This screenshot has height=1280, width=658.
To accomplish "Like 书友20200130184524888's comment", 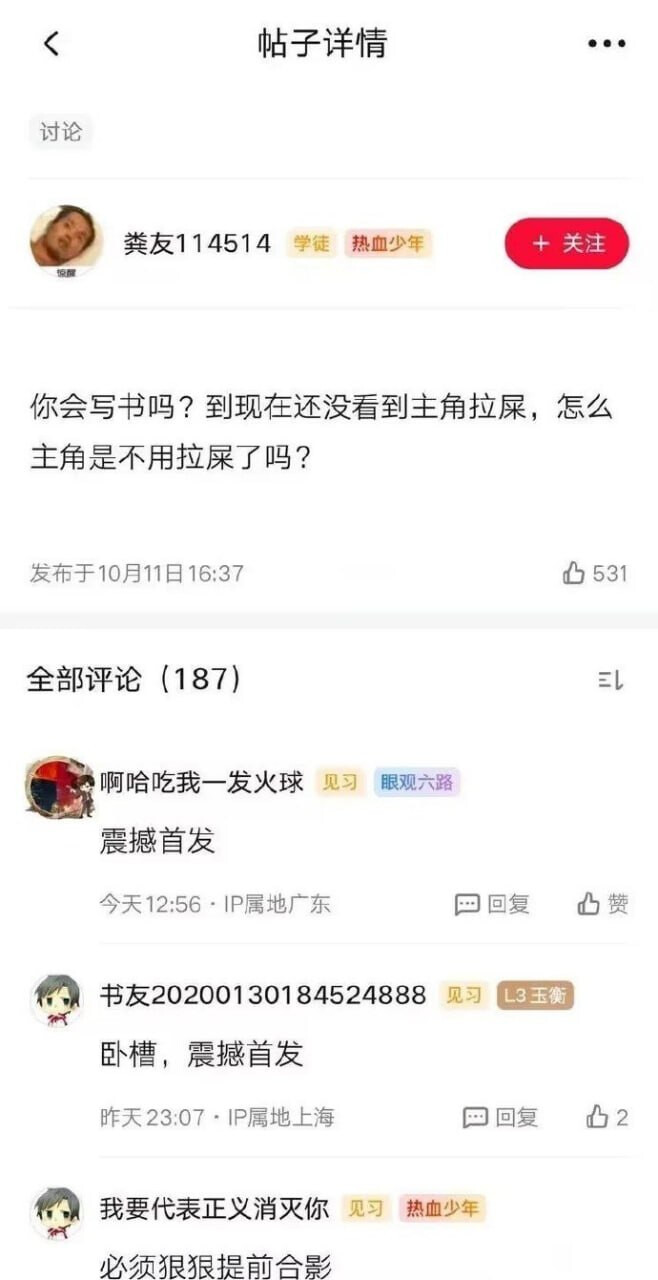I will [606, 1117].
